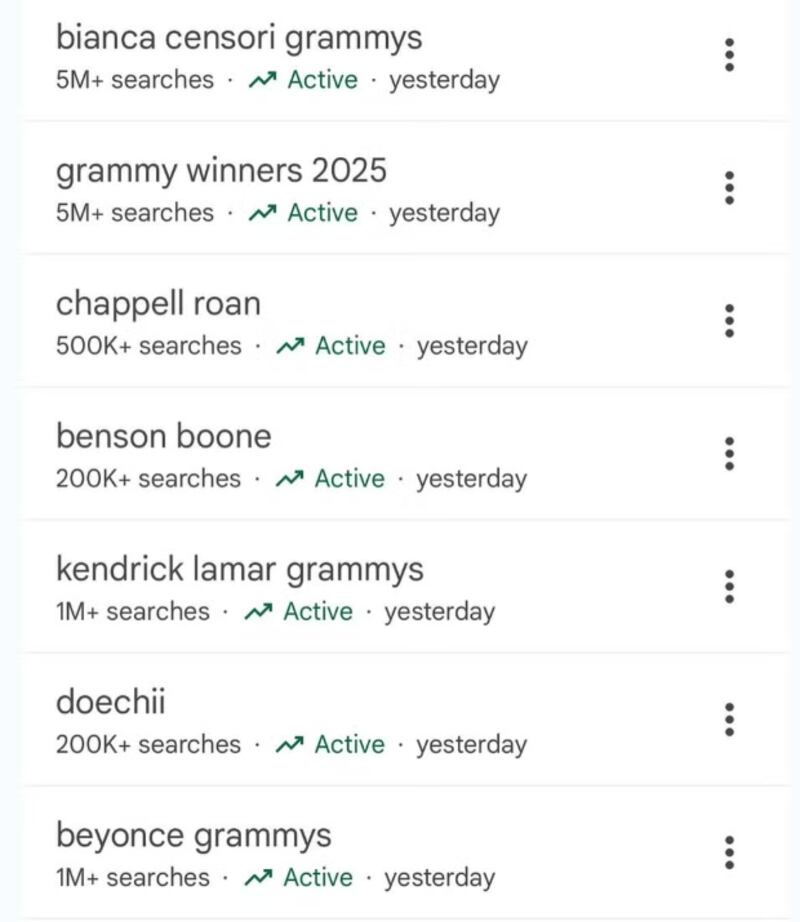Open the overflow menu for doechii
Viewport: 800px width, 922px height.
click(x=730, y=720)
